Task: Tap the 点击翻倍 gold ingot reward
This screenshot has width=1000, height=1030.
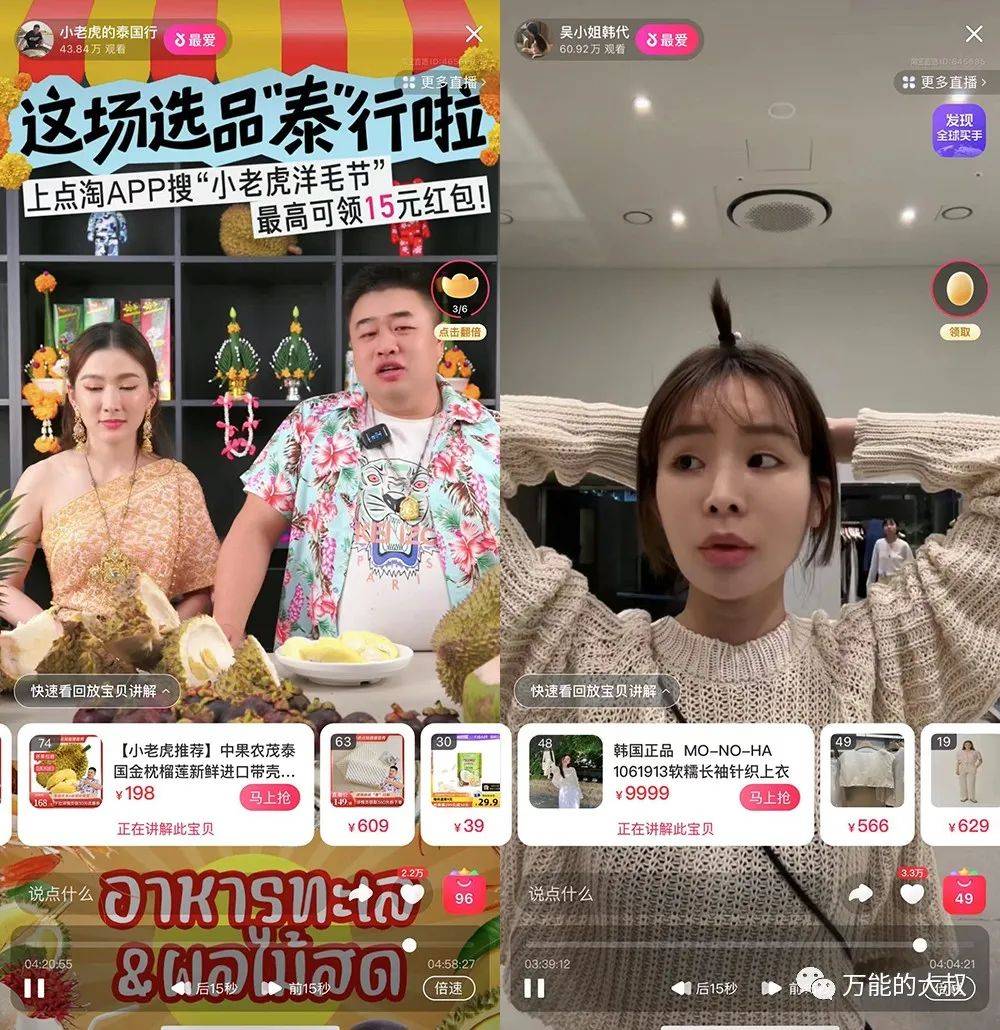Action: point(460,292)
